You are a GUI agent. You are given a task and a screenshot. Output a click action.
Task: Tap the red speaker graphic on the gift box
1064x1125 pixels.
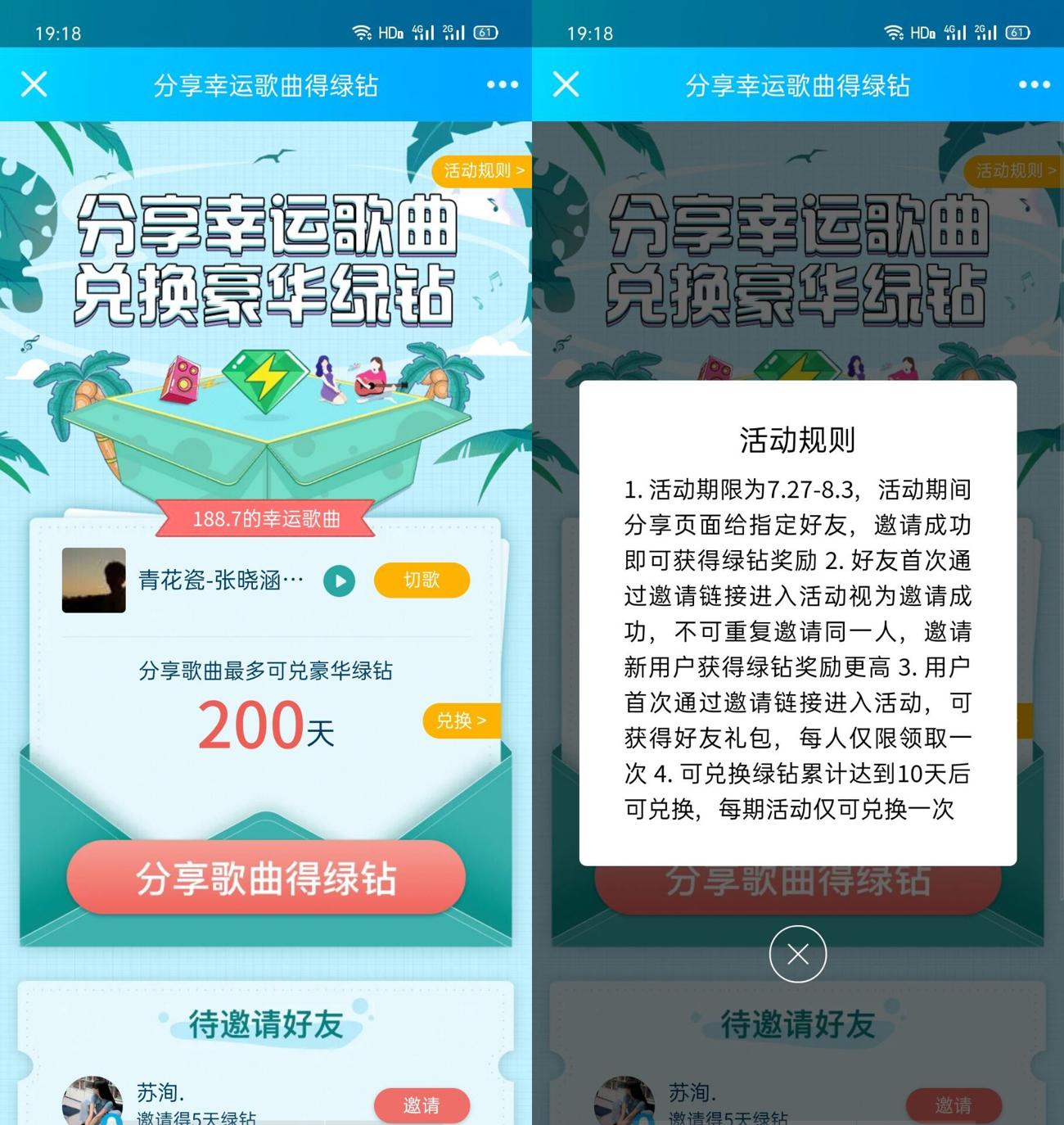click(182, 378)
